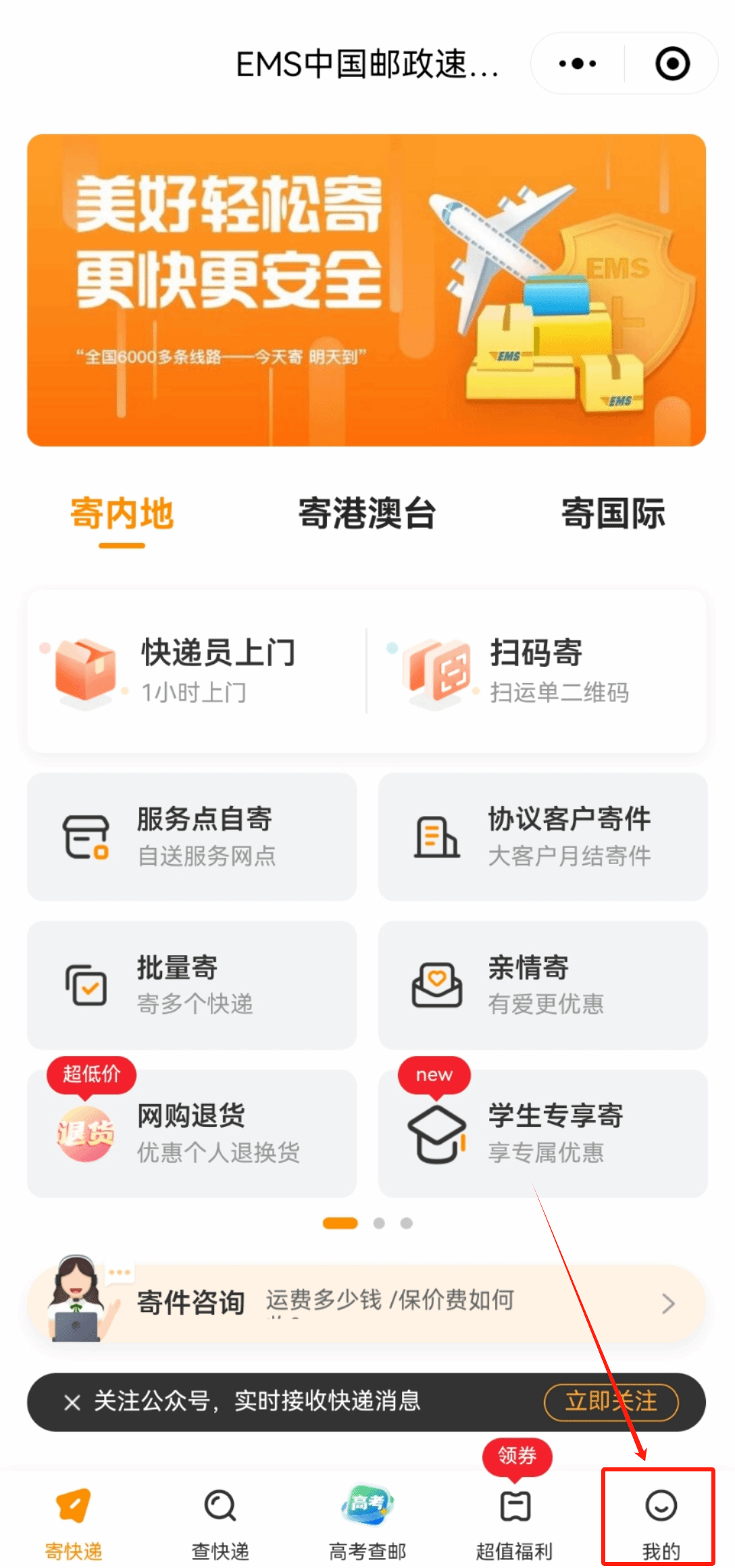Open 协议客户寄件 contract customer shipping

542,836
